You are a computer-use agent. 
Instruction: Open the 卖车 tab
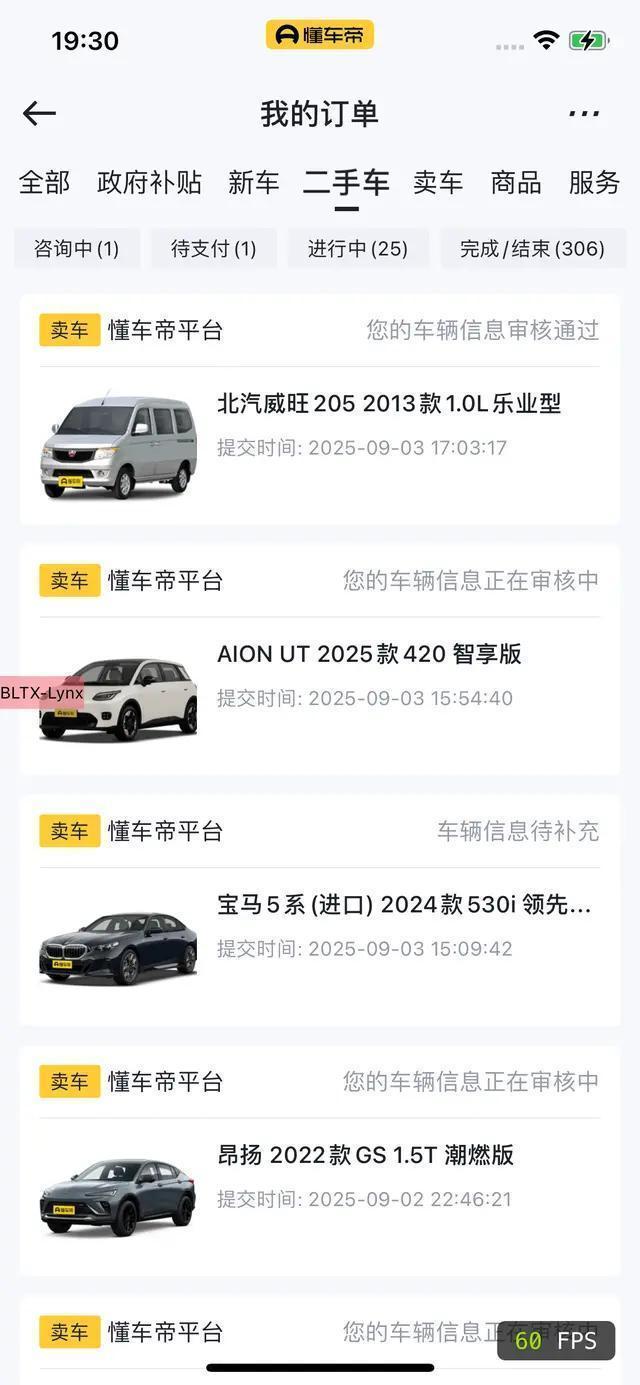pyautogui.click(x=438, y=182)
